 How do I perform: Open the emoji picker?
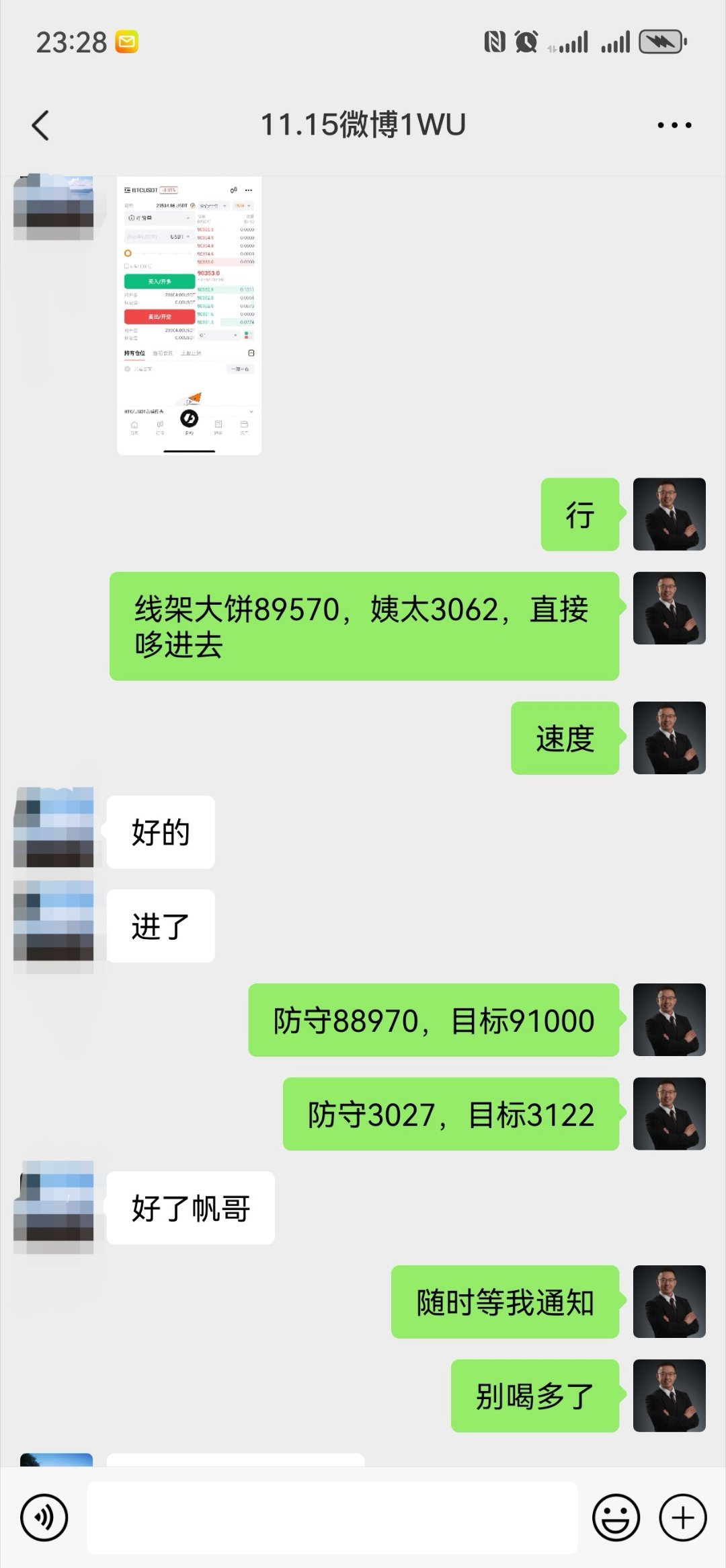616,1518
